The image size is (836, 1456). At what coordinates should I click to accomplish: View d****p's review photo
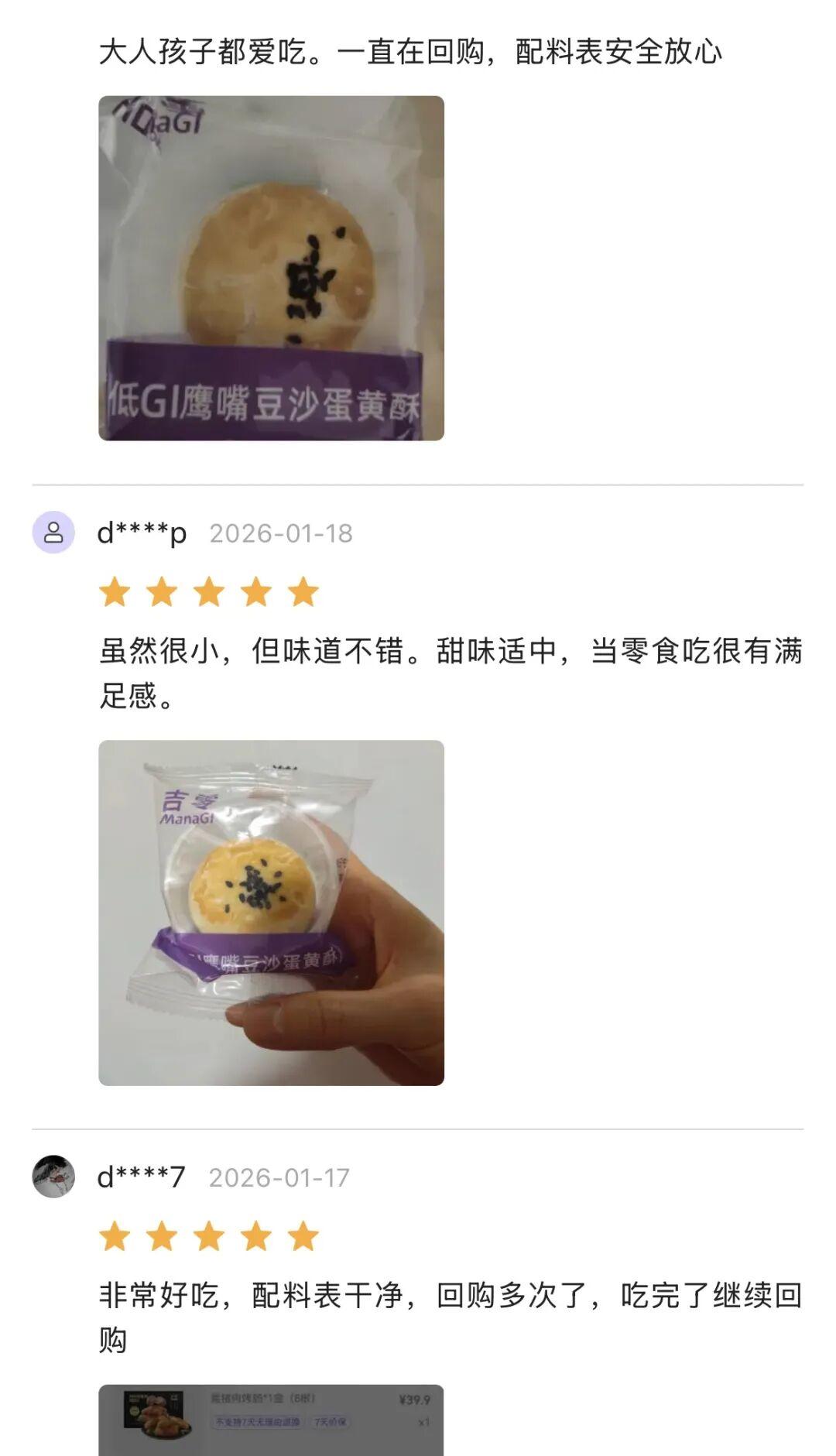(x=271, y=913)
